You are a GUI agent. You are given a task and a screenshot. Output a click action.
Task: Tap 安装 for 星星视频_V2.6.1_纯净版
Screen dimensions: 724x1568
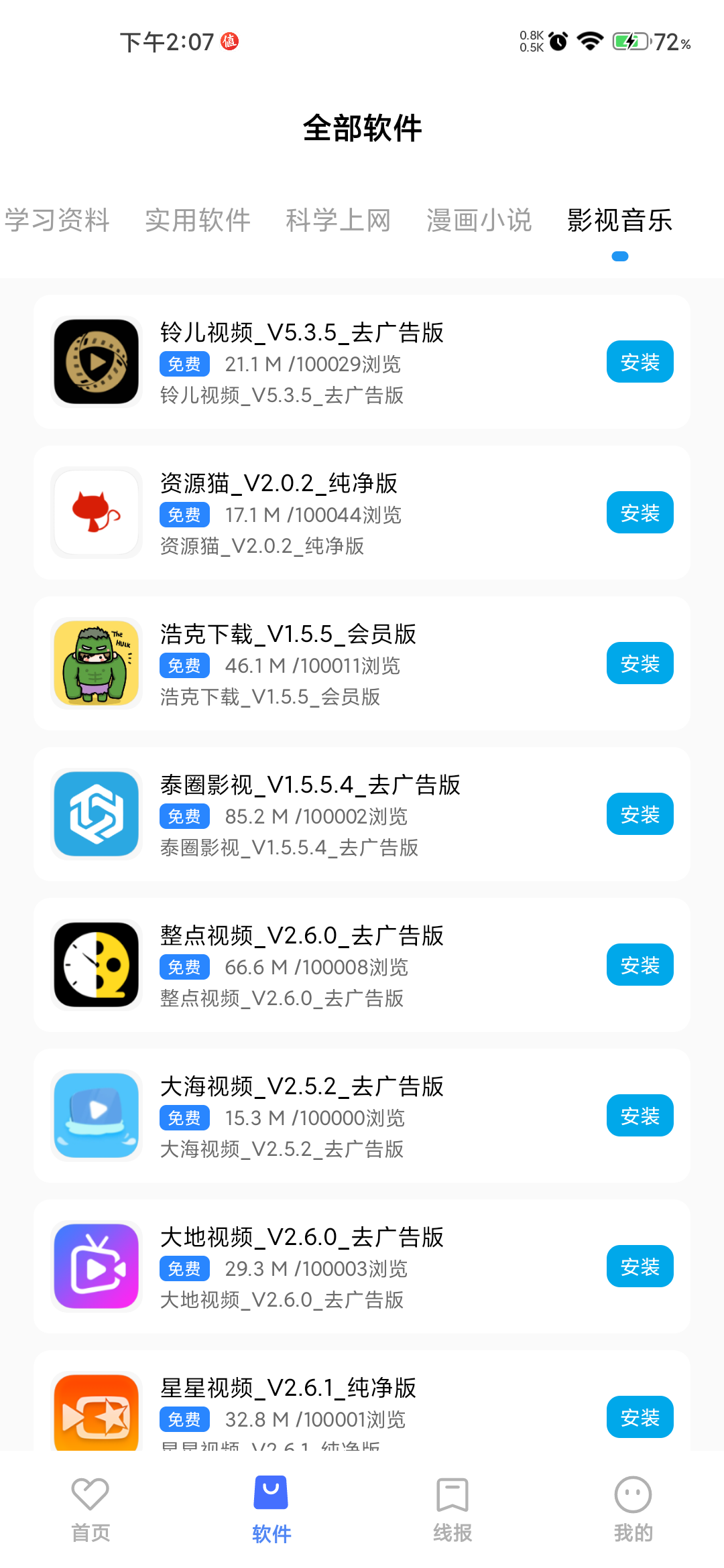pyautogui.click(x=640, y=1417)
